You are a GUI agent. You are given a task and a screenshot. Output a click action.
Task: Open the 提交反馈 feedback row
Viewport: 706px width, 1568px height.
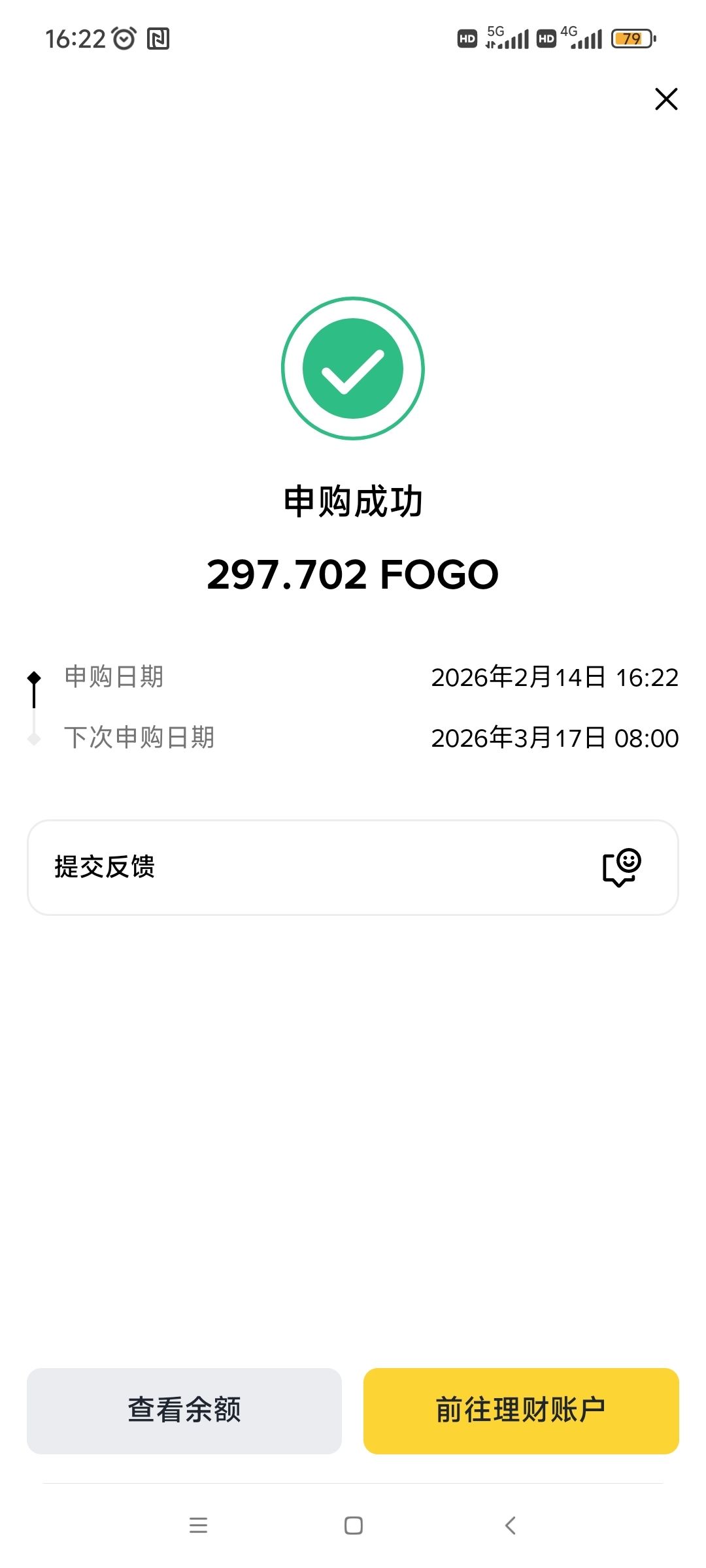tap(353, 868)
